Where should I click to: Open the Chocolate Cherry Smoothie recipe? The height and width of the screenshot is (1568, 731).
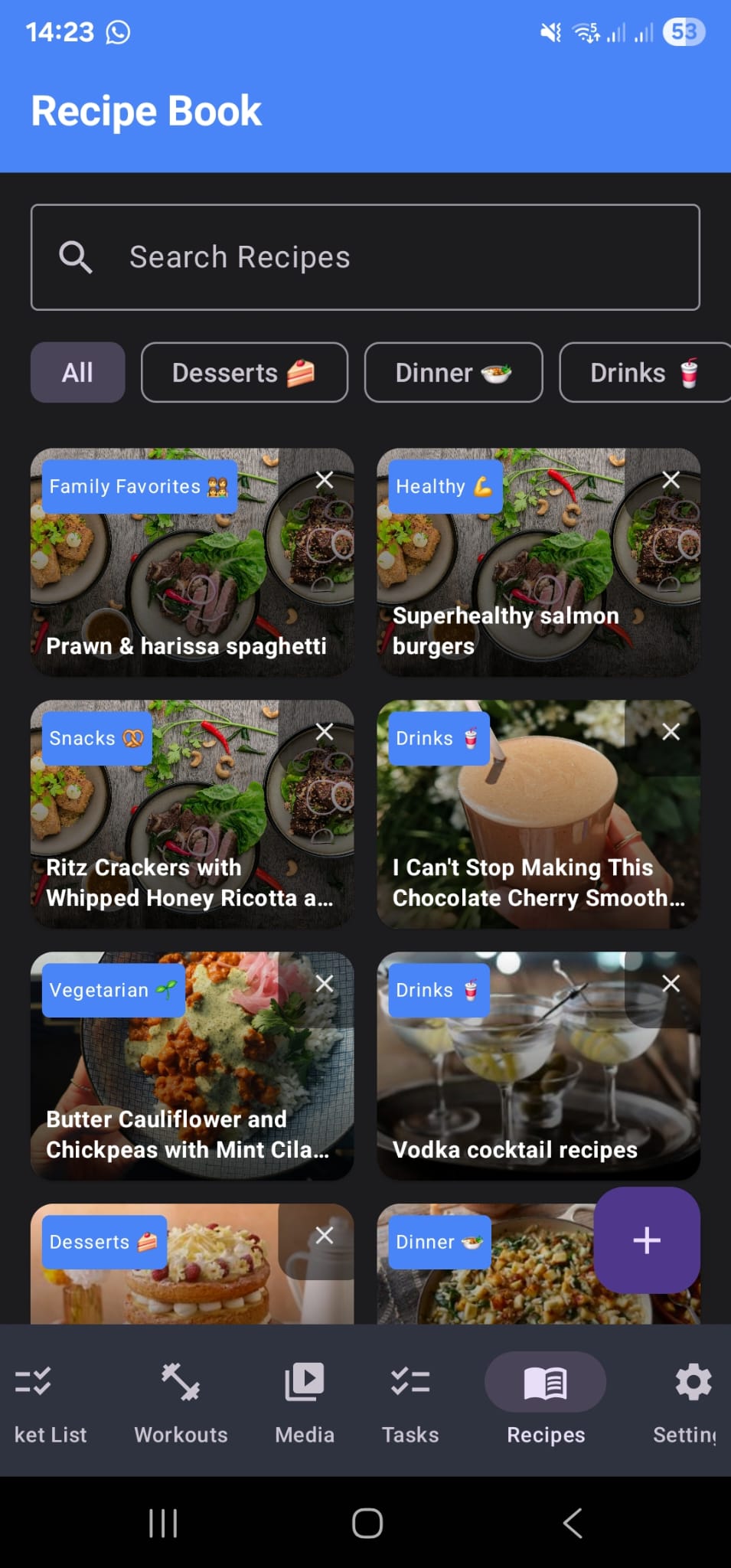[537, 815]
